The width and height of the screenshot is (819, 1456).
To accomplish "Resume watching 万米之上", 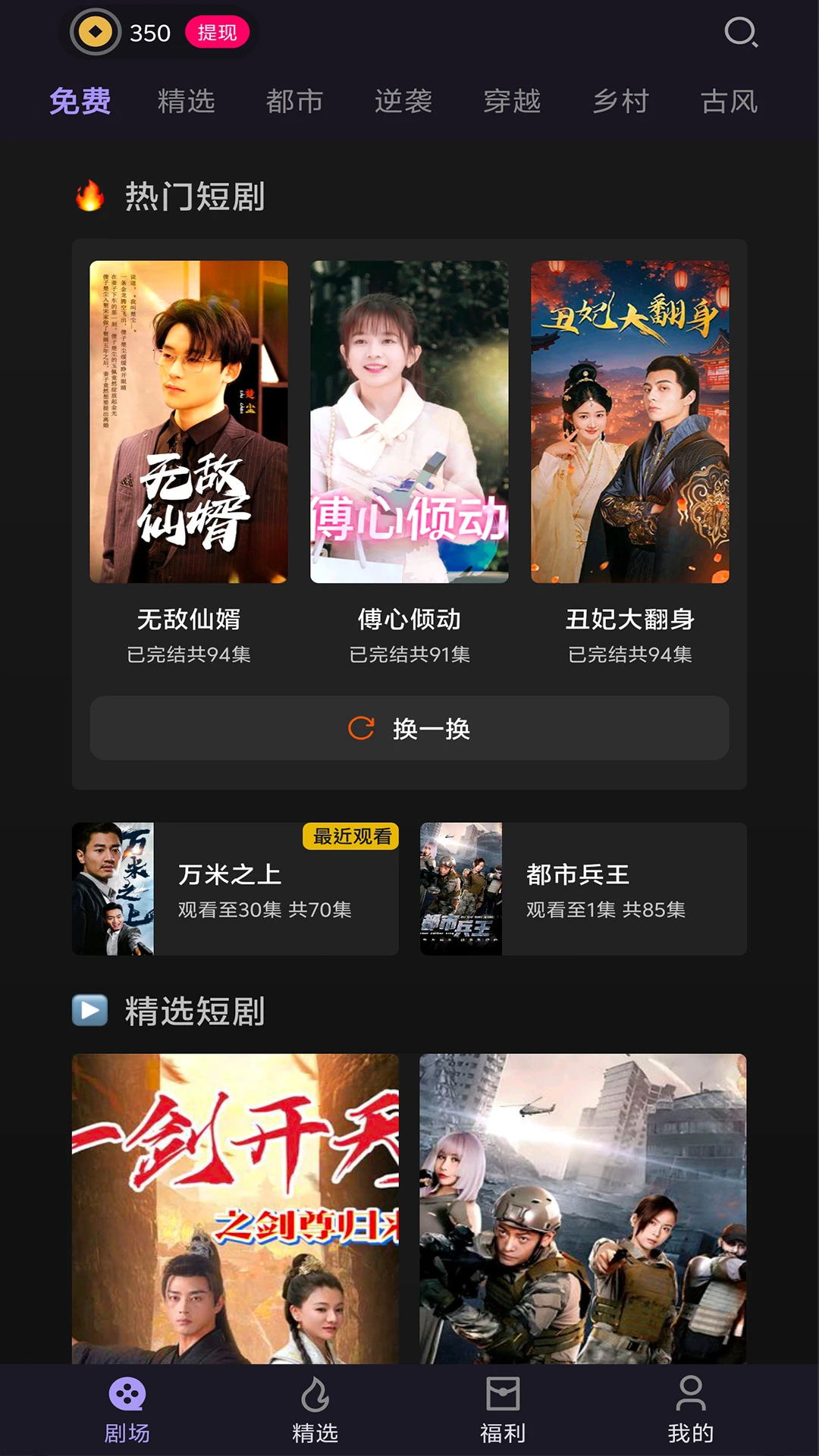I will click(x=235, y=889).
